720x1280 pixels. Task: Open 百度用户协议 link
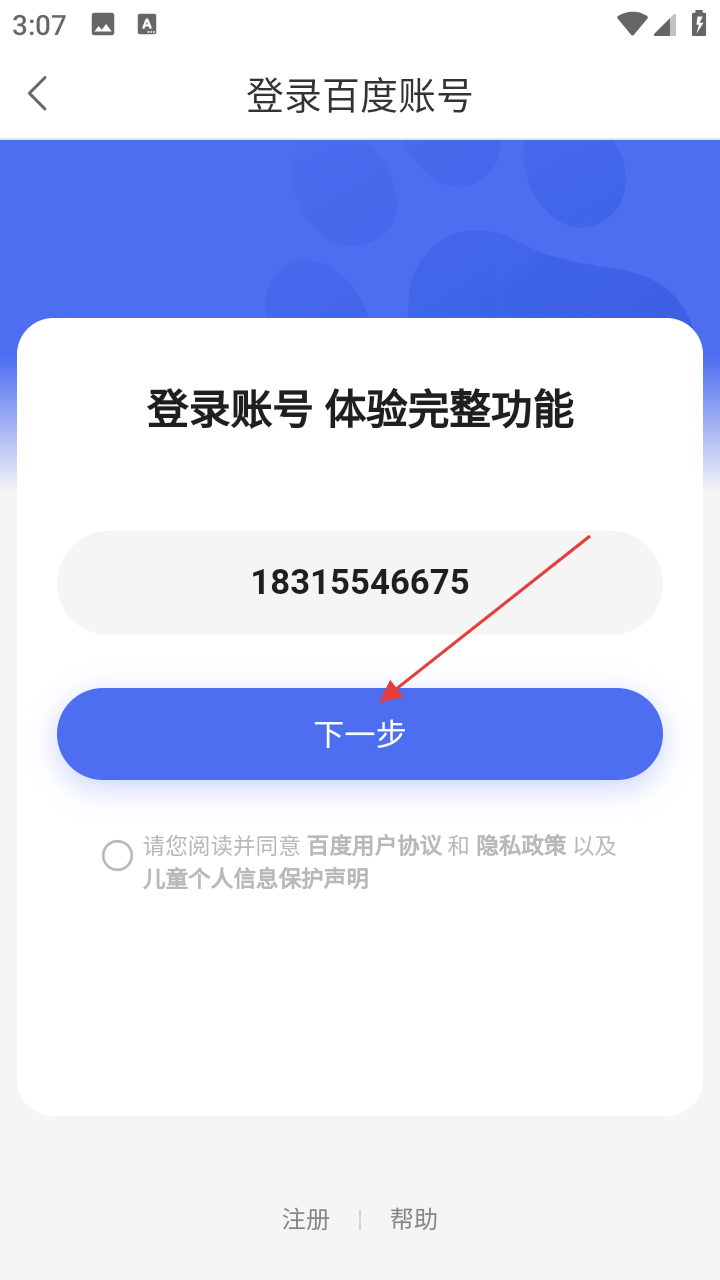[374, 846]
